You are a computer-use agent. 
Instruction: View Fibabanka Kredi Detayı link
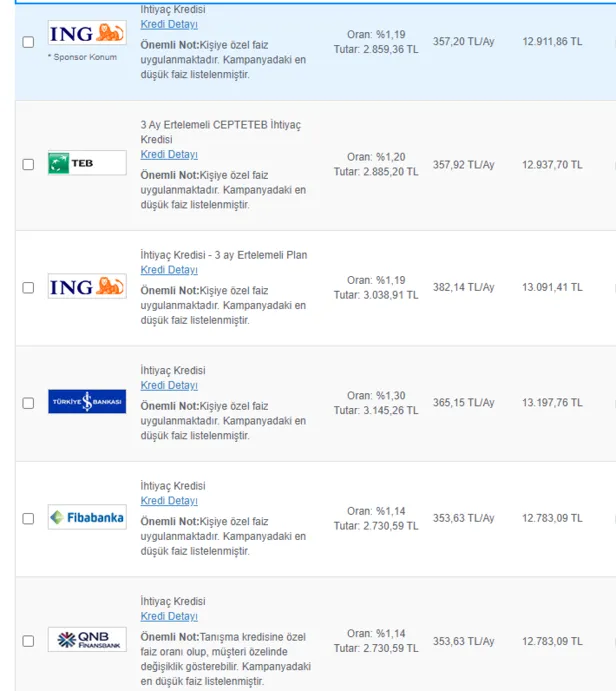click(169, 500)
